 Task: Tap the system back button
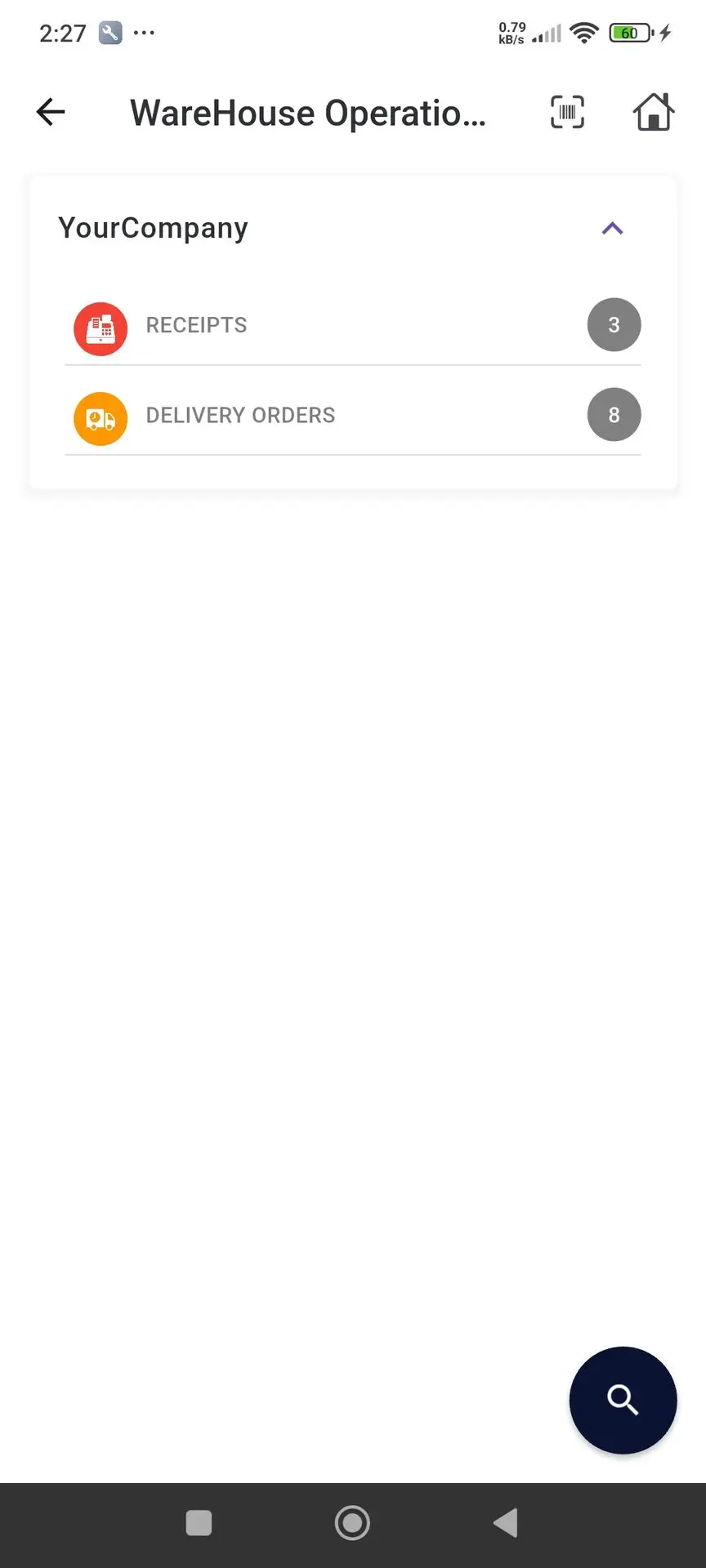[506, 1523]
